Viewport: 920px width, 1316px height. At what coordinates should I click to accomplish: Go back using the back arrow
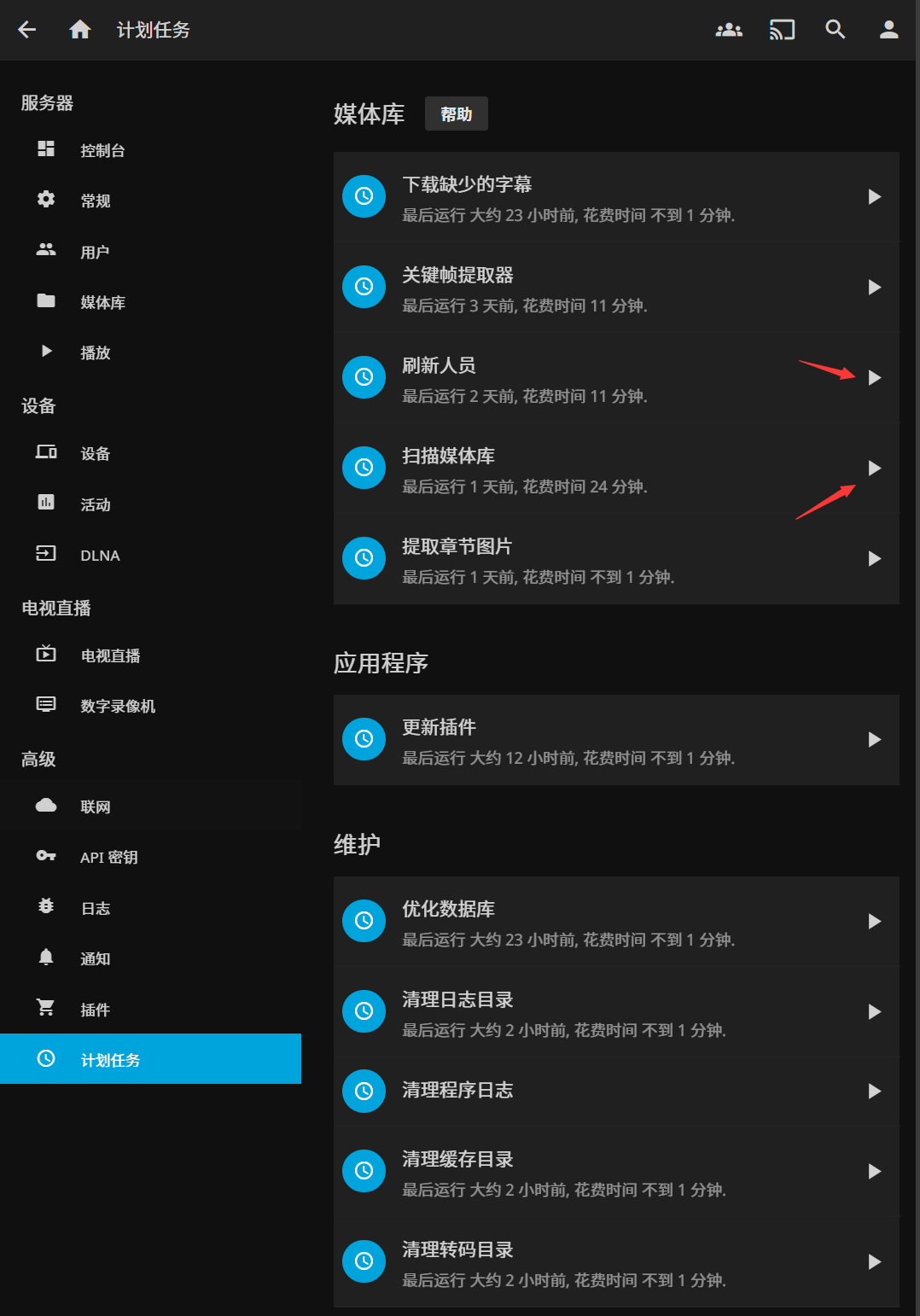[27, 30]
